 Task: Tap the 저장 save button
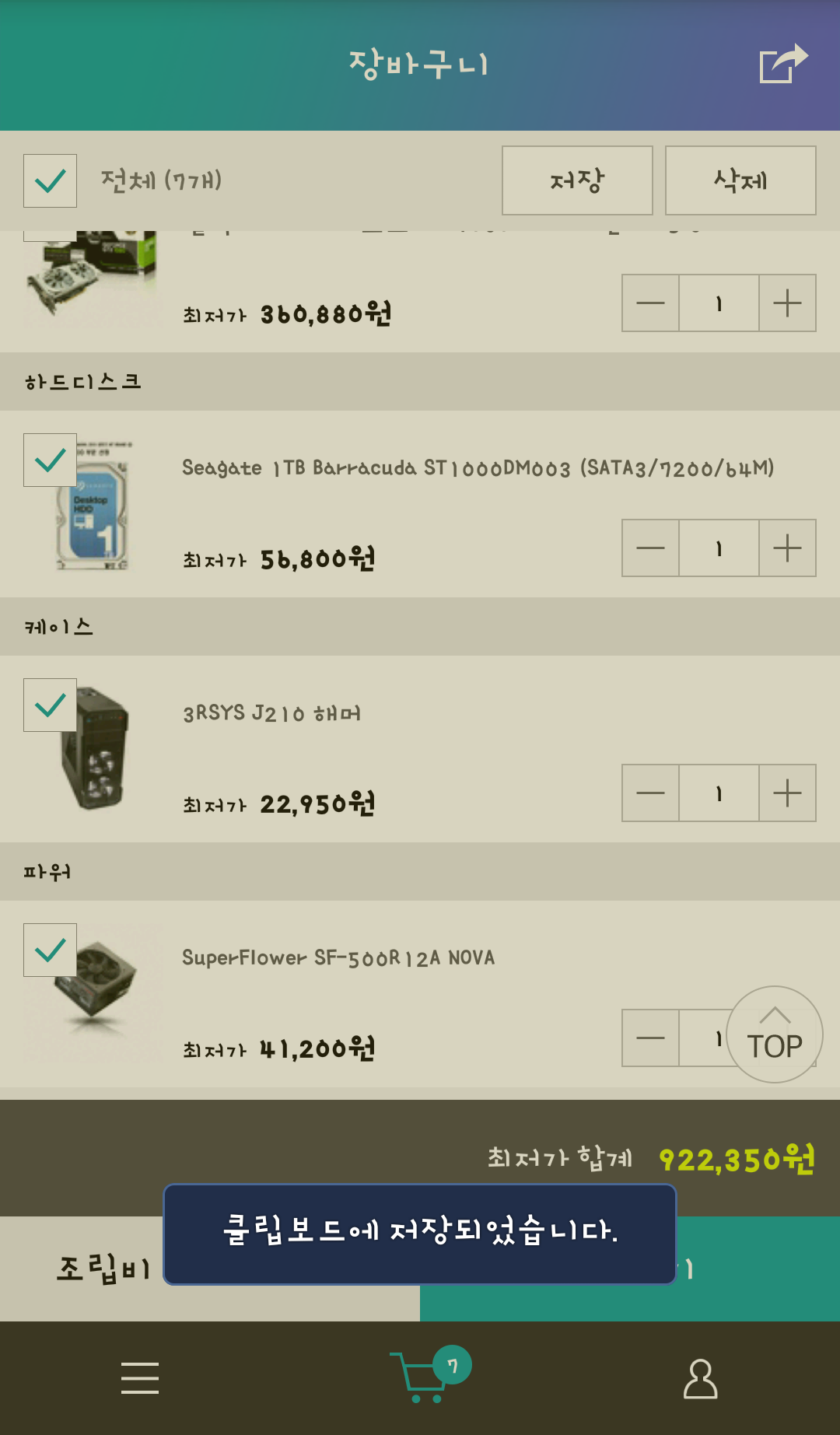[577, 180]
